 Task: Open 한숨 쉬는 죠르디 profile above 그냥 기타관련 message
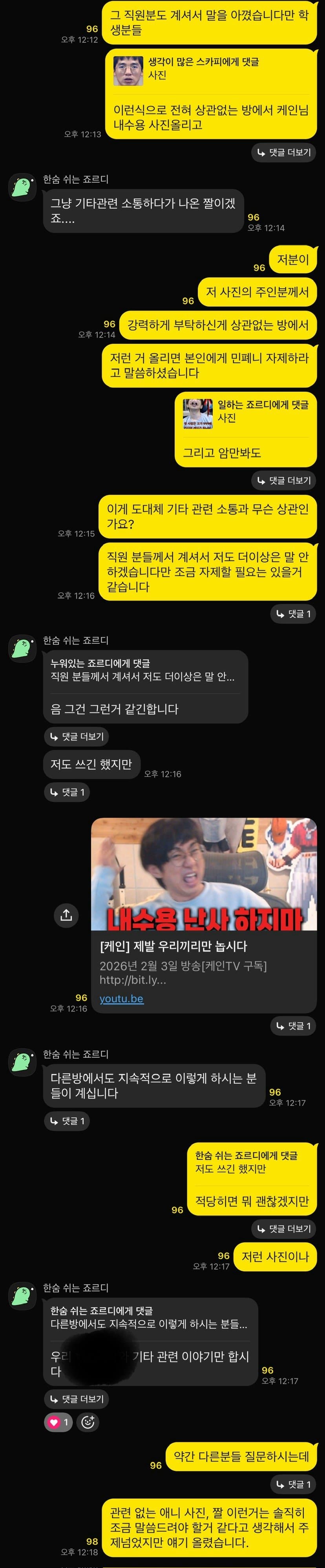pos(22,186)
